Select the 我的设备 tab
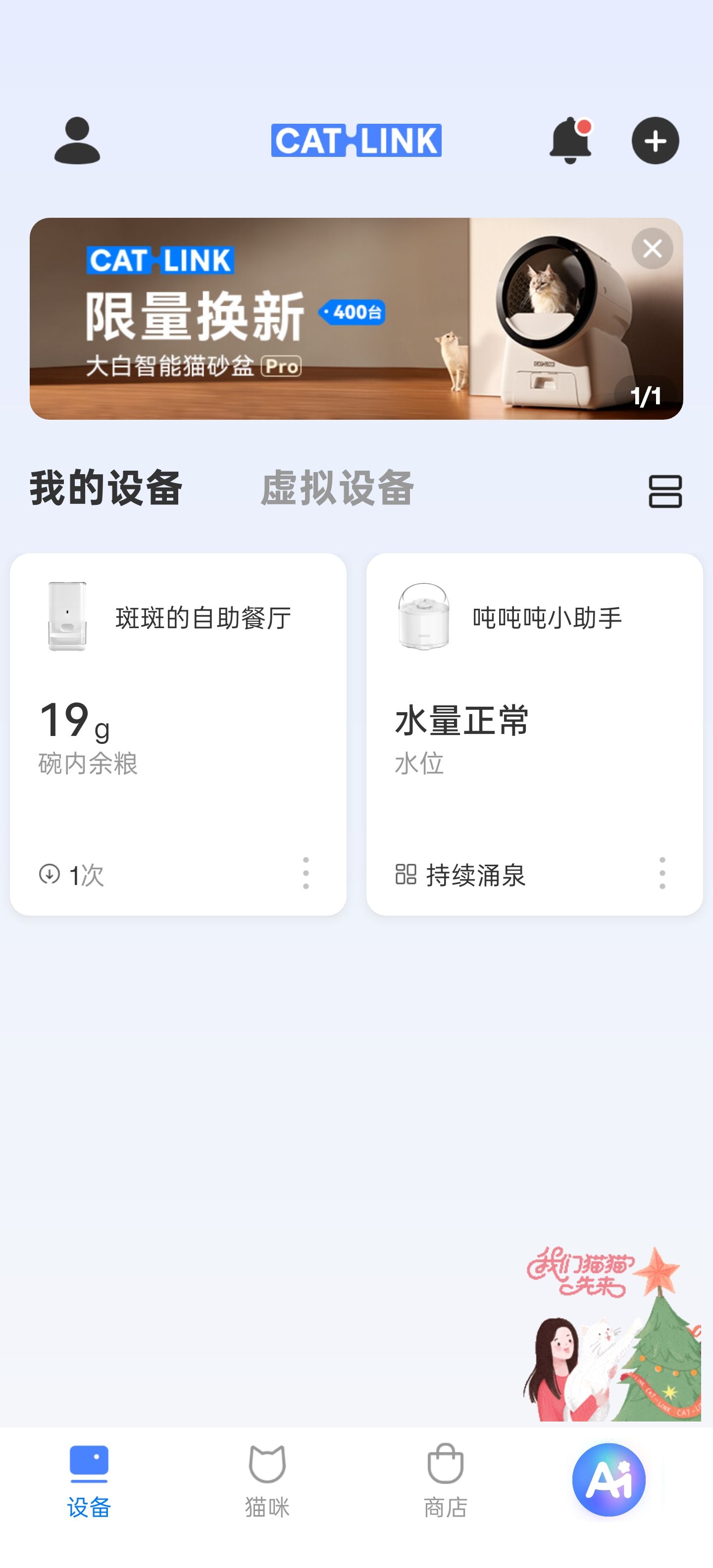Image resolution: width=713 pixels, height=1568 pixels. coord(106,488)
